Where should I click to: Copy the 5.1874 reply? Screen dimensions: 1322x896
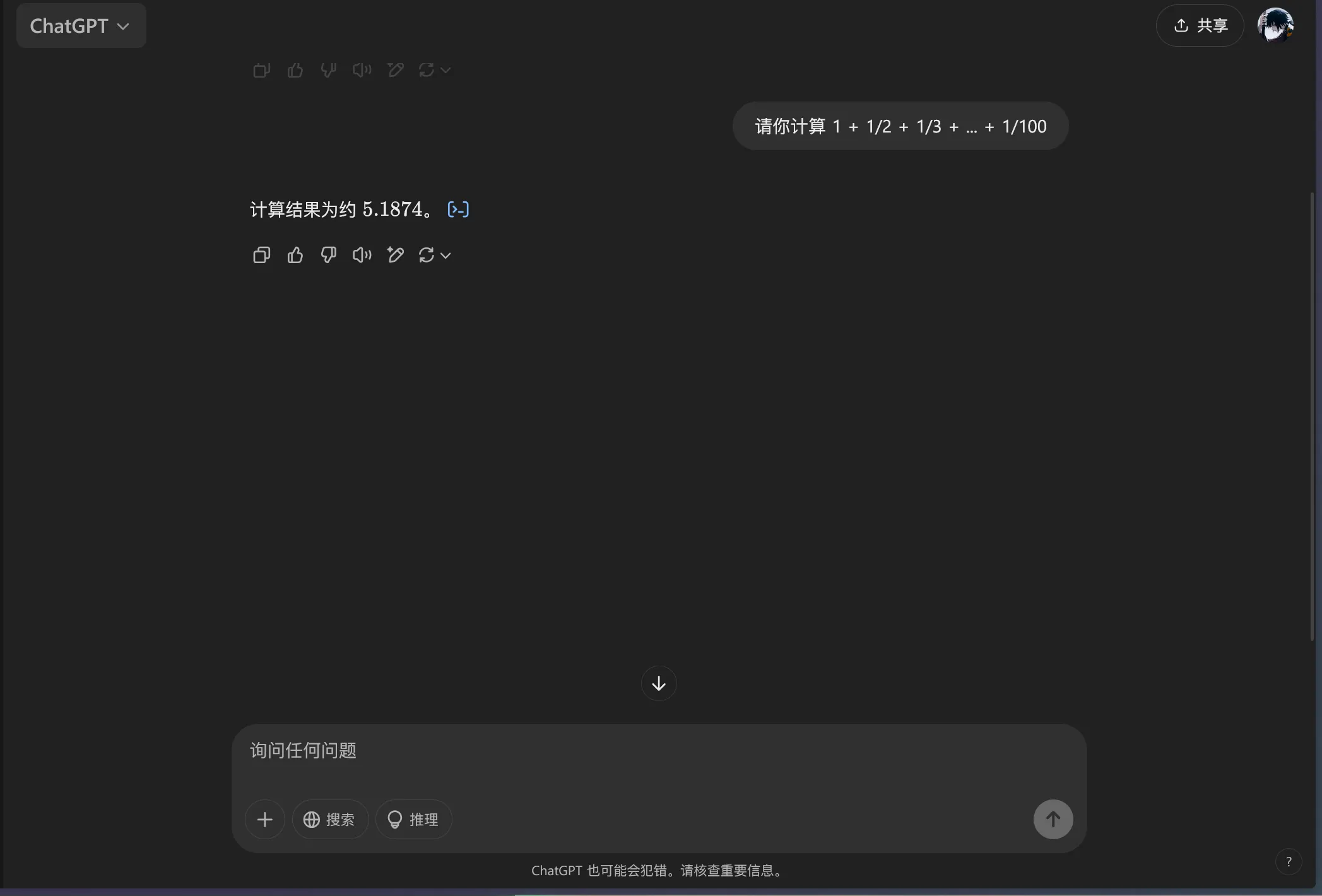[x=261, y=255]
